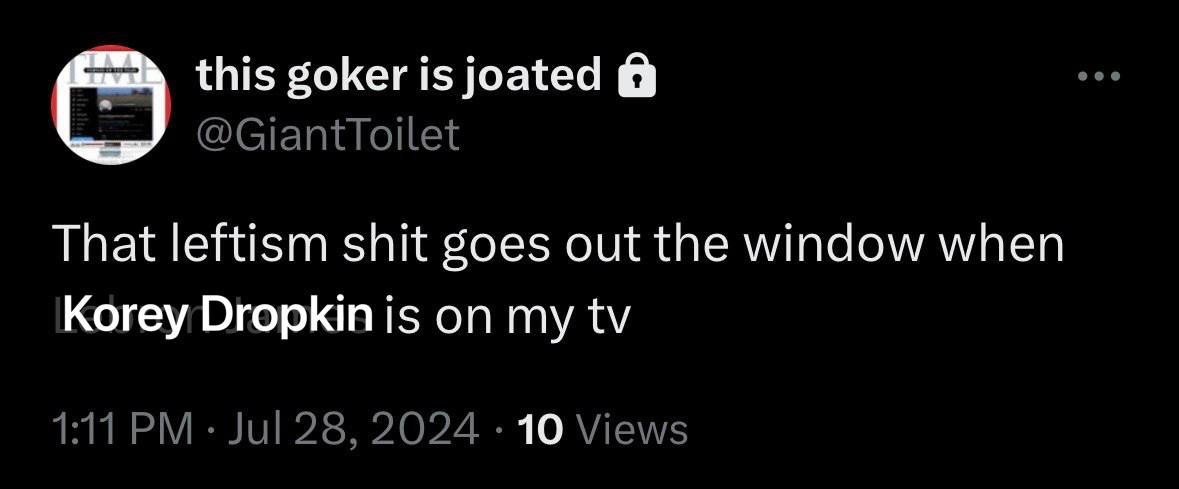Visit the @GiantToilet profile handle
The image size is (1179, 489).
[x=328, y=133]
